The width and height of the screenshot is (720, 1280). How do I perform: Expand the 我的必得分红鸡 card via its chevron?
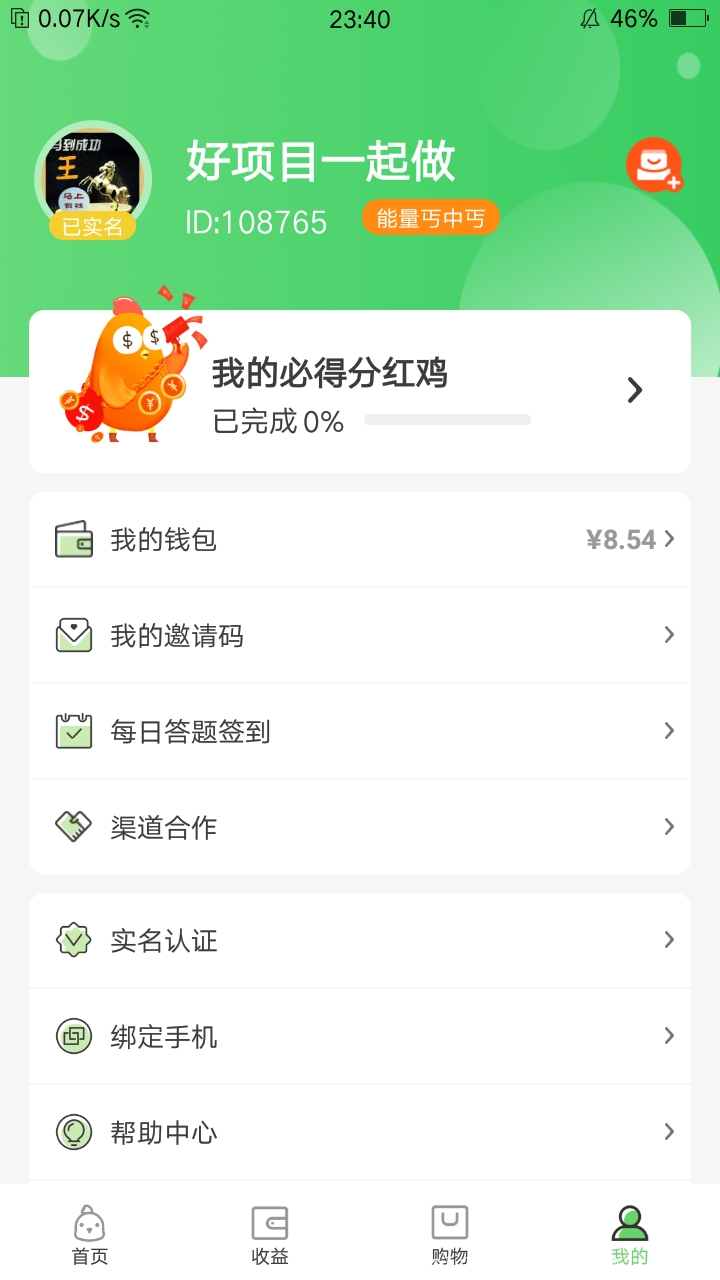633,389
